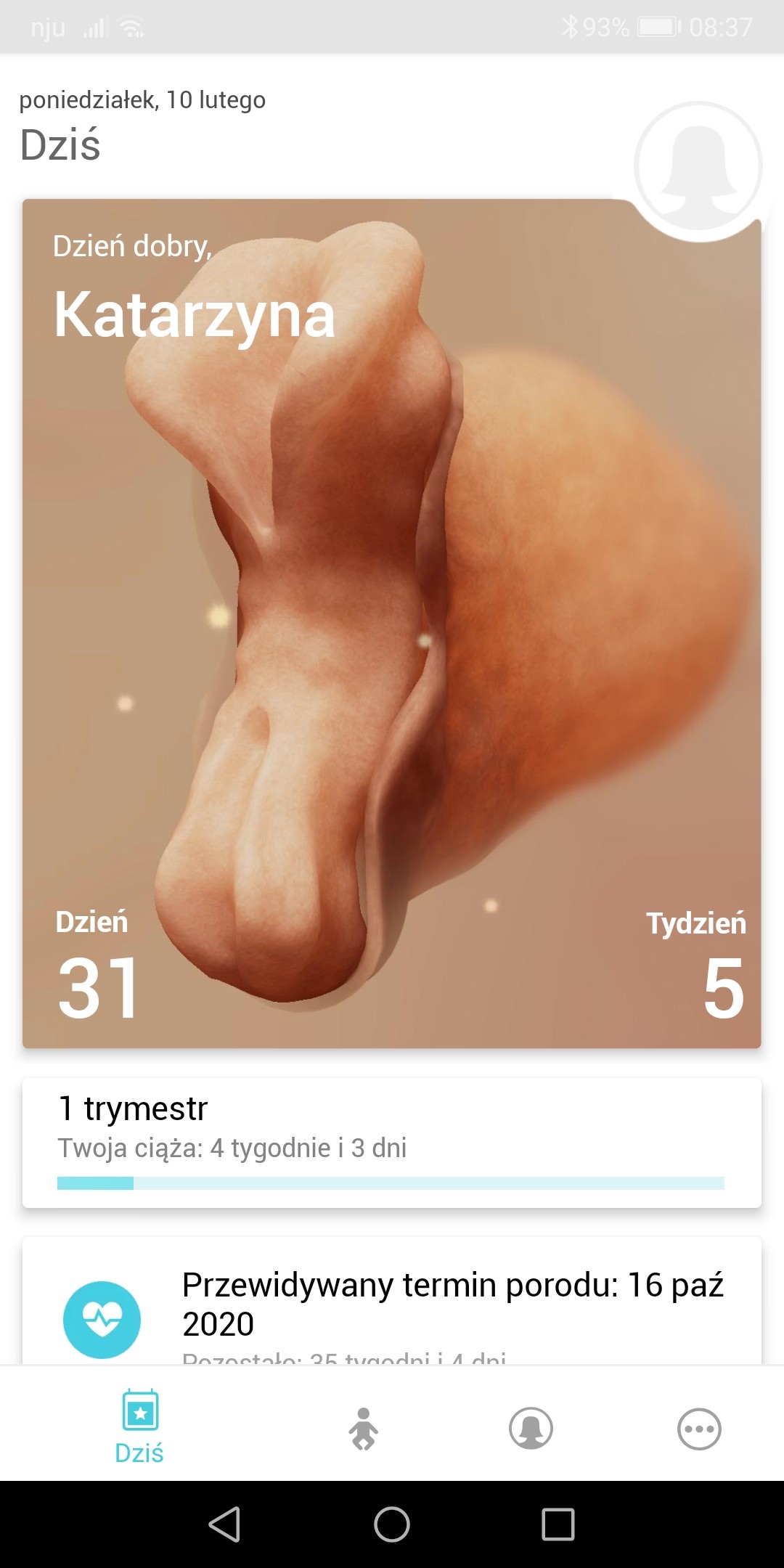Open the more options tab

click(698, 1429)
